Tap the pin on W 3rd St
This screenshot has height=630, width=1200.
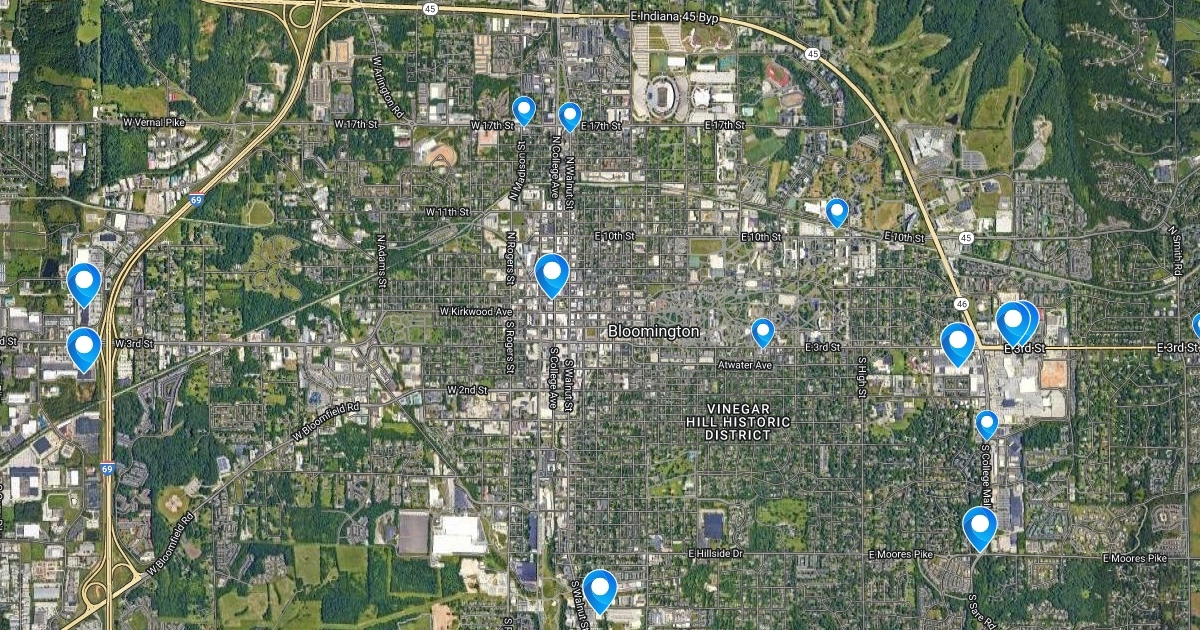(x=84, y=348)
